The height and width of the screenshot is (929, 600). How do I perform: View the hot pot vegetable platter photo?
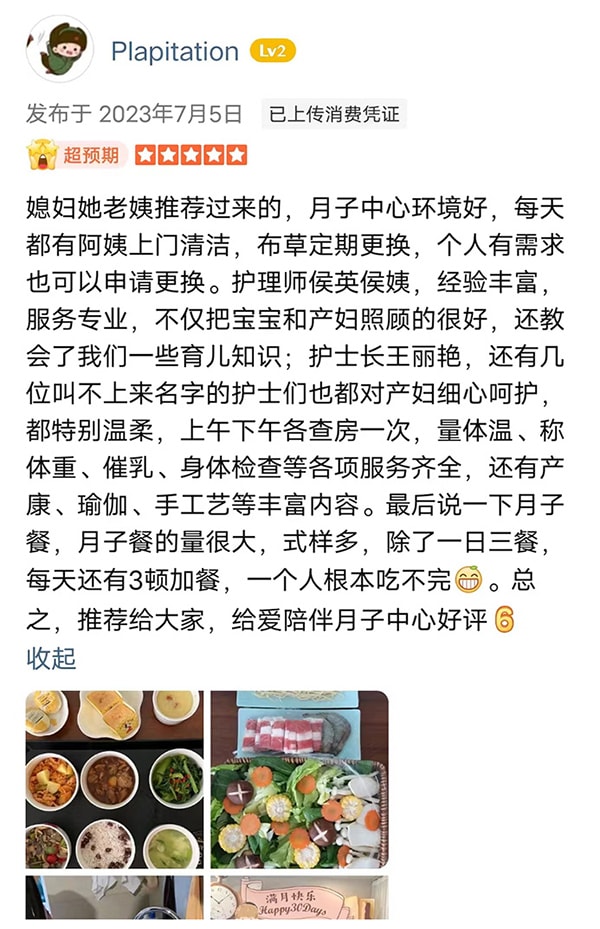click(299, 780)
